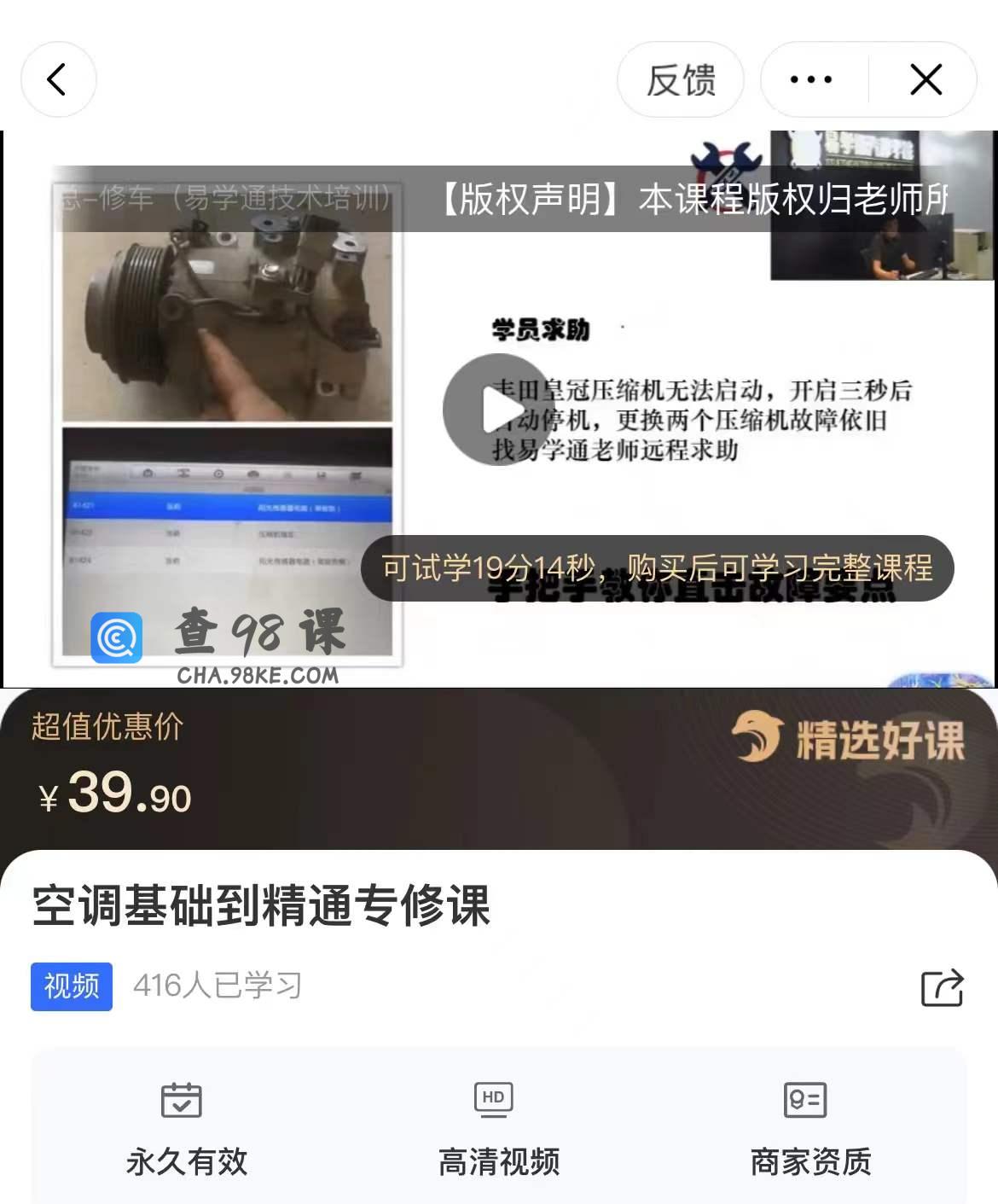Close the mini program with X
This screenshot has width=998, height=1204.
(x=925, y=80)
